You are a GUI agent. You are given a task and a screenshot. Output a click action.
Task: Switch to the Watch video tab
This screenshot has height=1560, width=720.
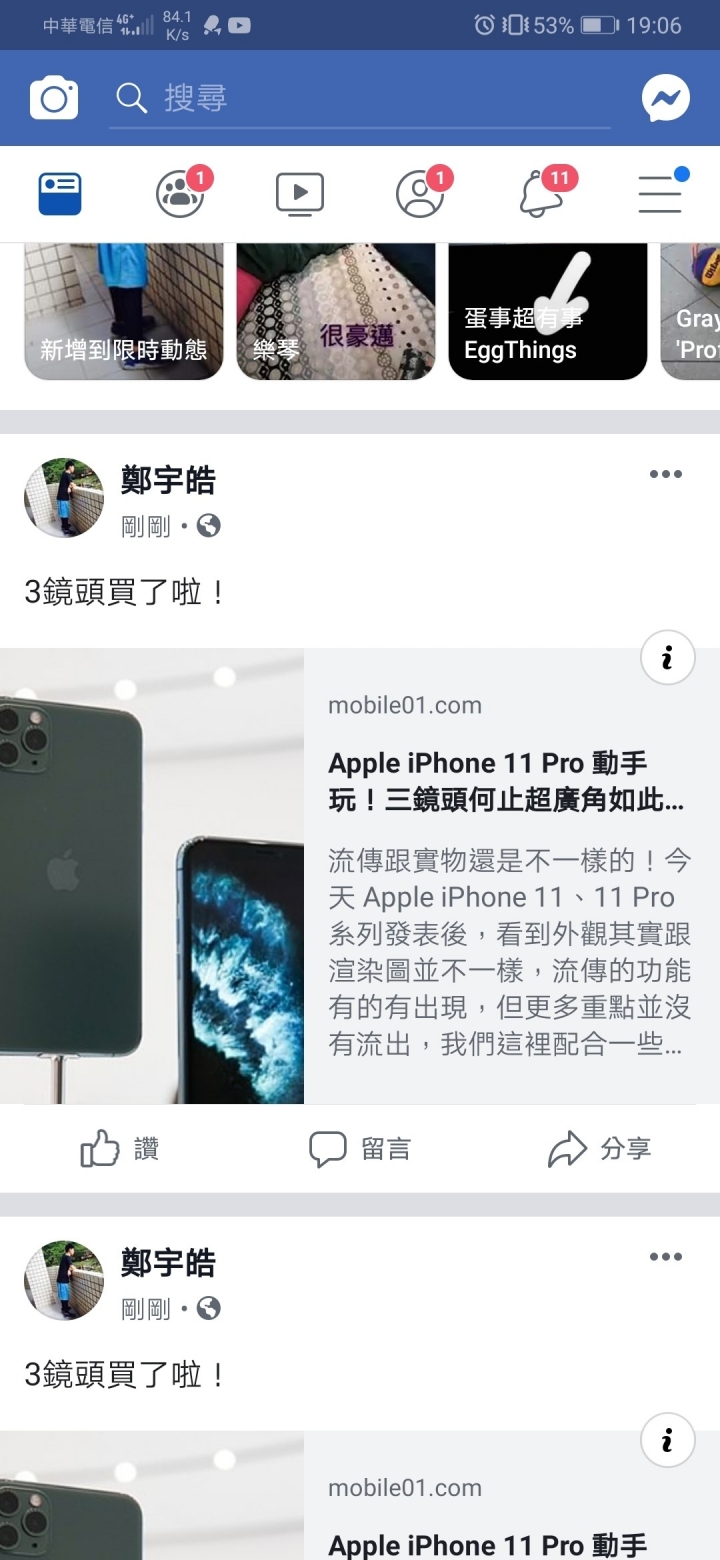300,194
